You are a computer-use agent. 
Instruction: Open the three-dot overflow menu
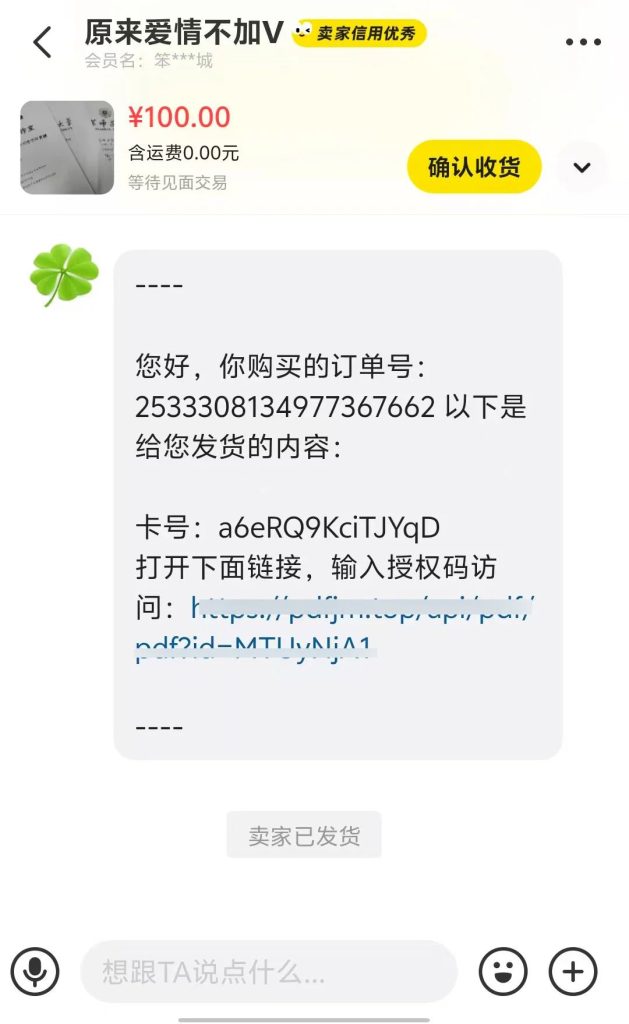tap(583, 42)
